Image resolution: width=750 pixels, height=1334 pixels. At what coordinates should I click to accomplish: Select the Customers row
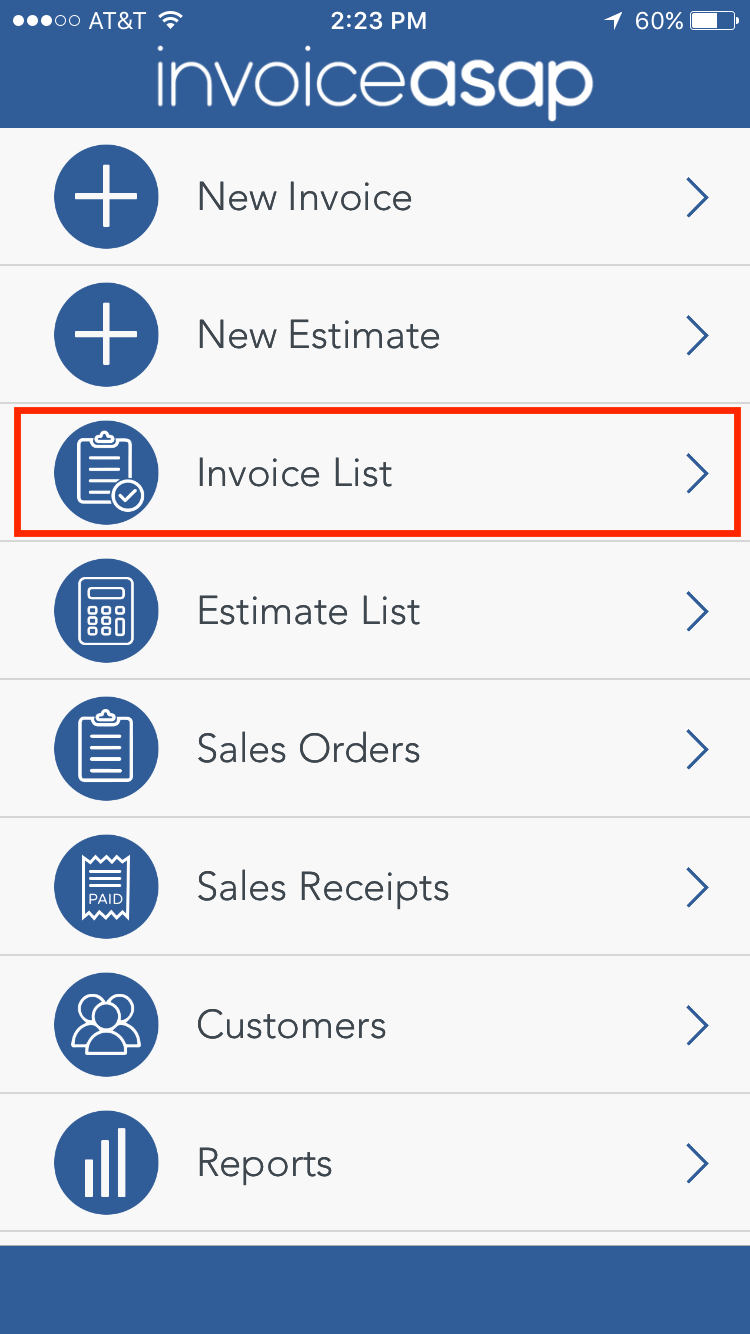tap(375, 1025)
